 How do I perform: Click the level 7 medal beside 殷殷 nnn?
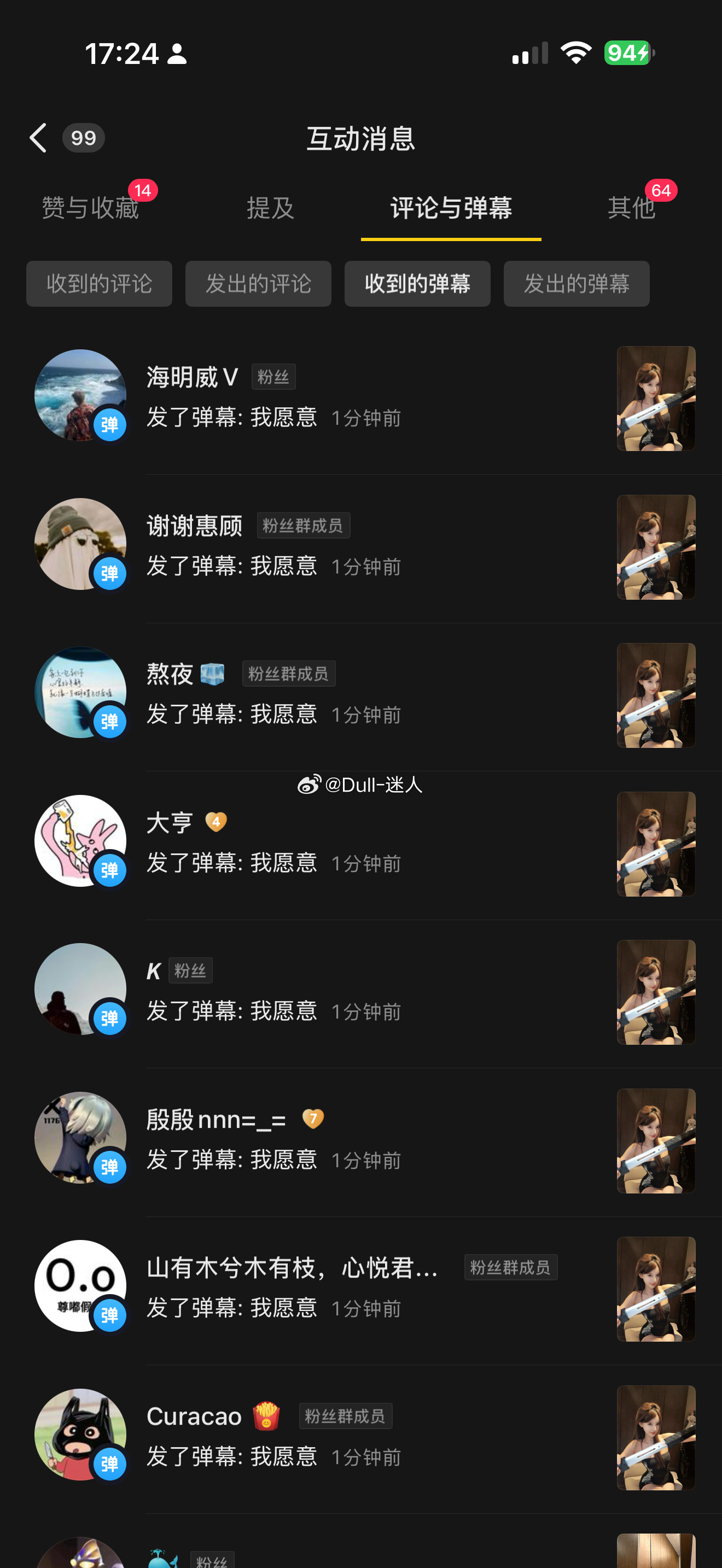click(x=313, y=1120)
